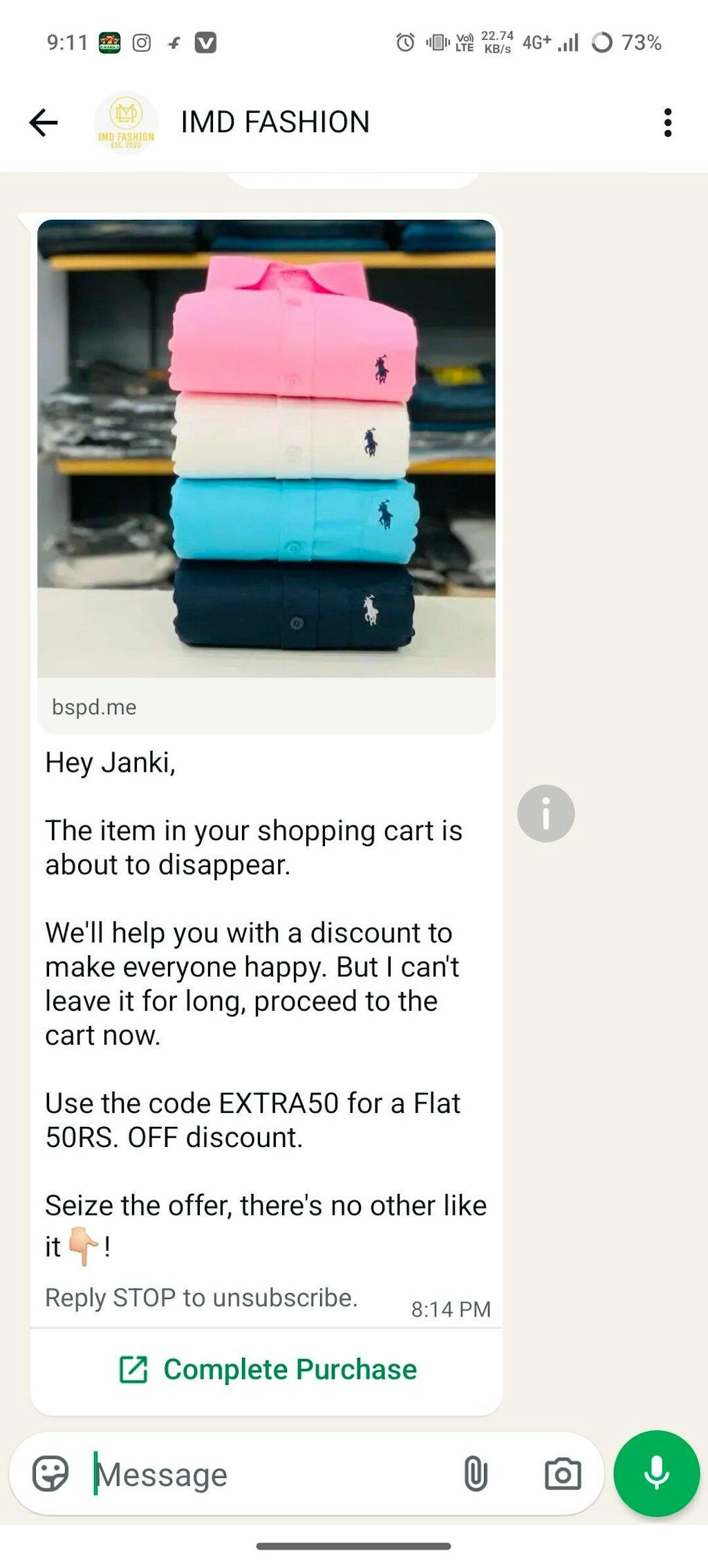Open the emoji sticker picker
The height and width of the screenshot is (1568, 708).
tap(51, 1473)
